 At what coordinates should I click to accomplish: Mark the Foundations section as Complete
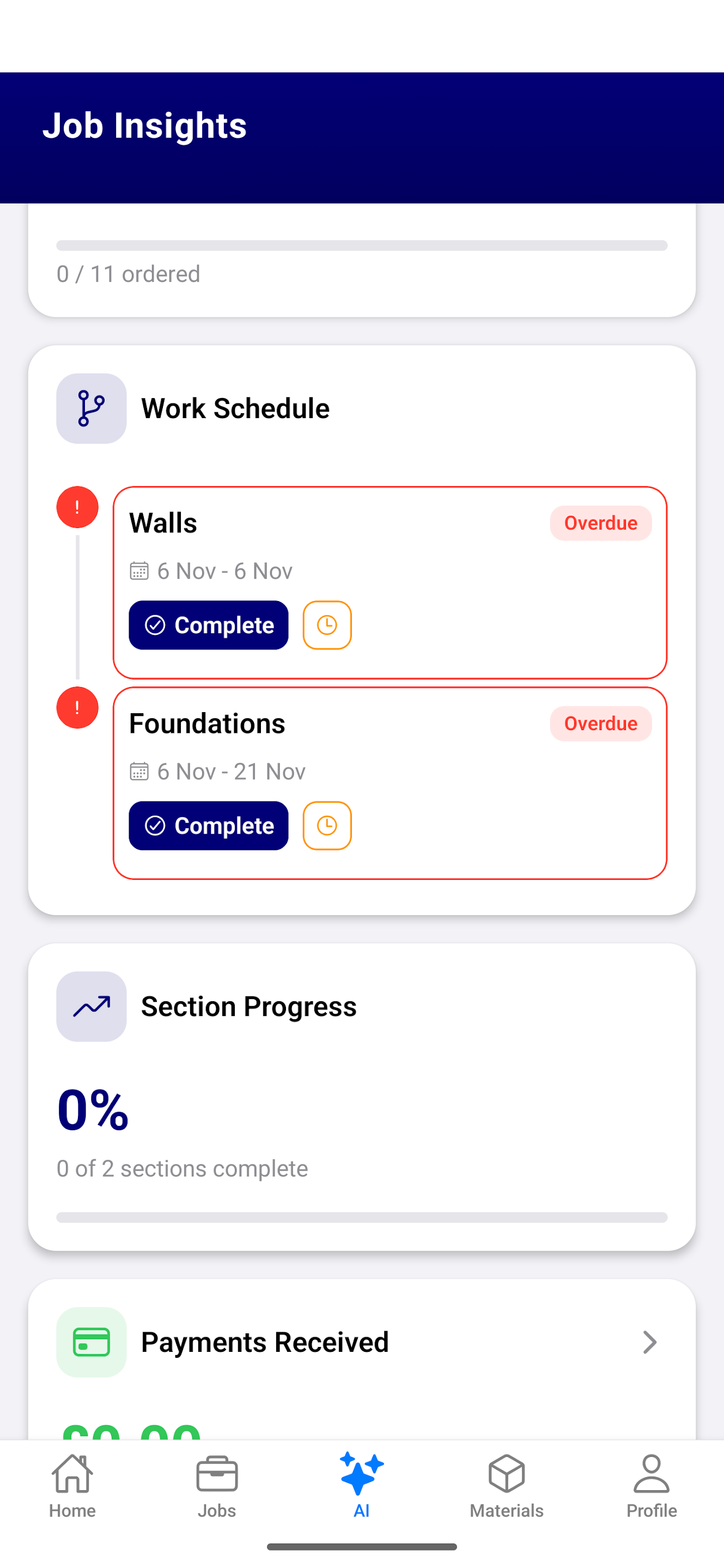coord(208,825)
